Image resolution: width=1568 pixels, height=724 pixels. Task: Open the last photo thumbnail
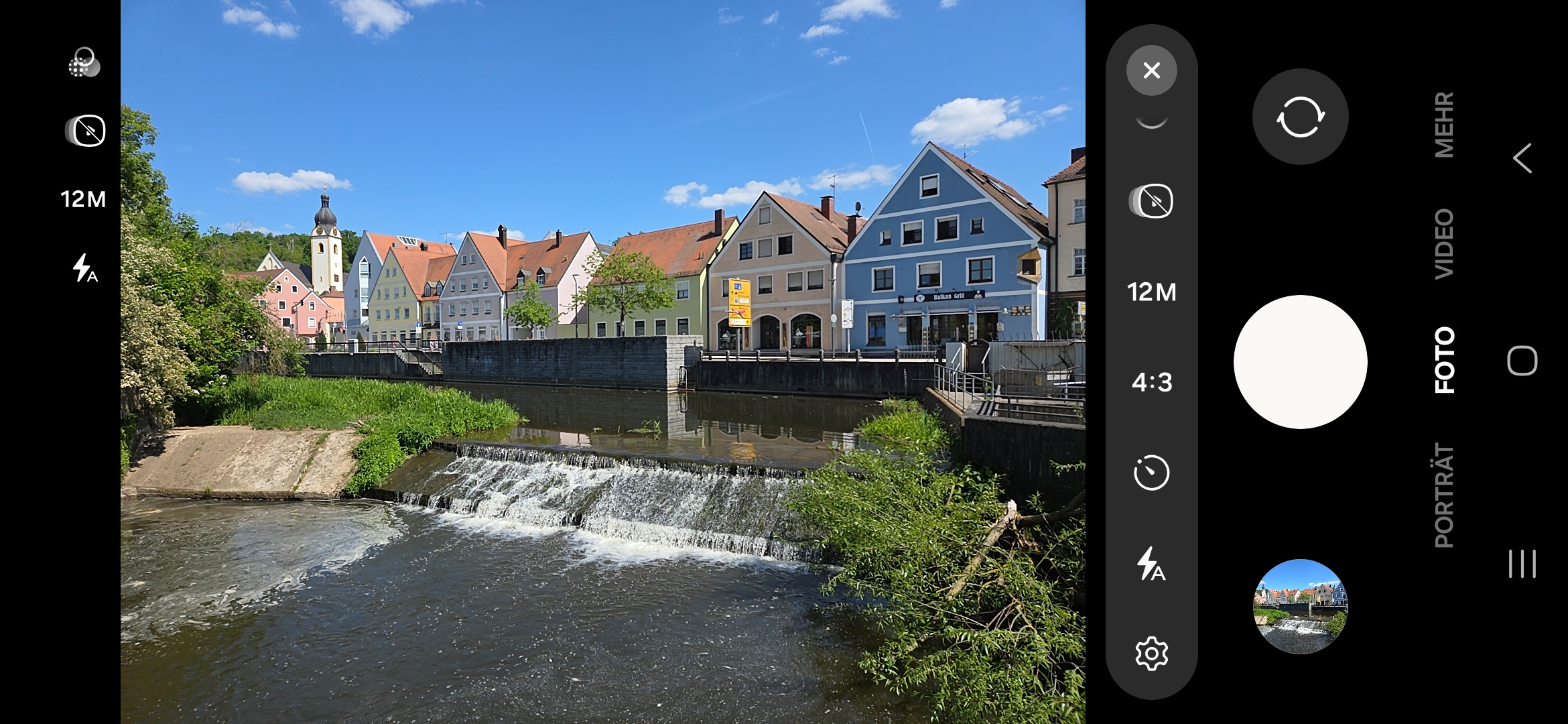pos(1300,606)
